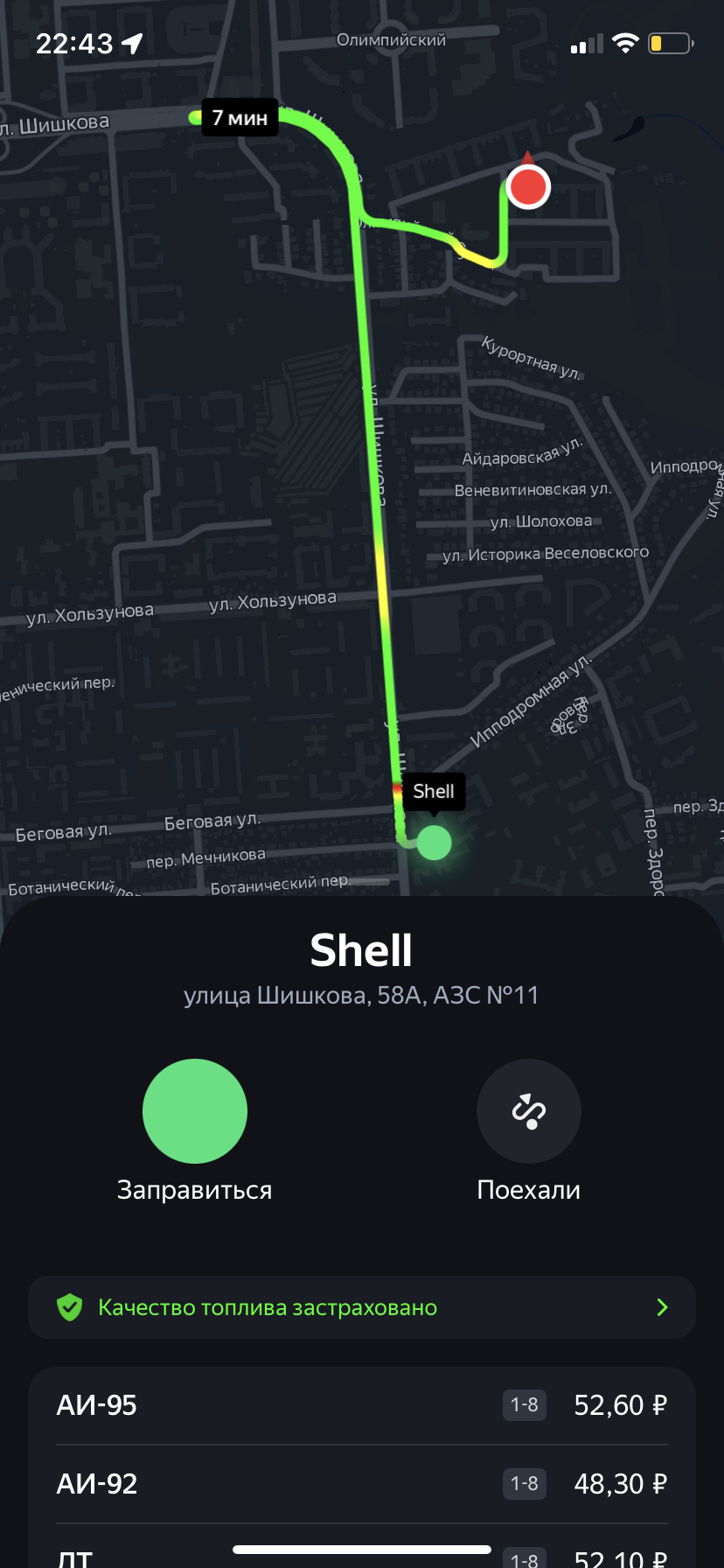Screen dimensions: 724x1568
Task: Select АИ-92 fuel row
Action: point(362,1484)
